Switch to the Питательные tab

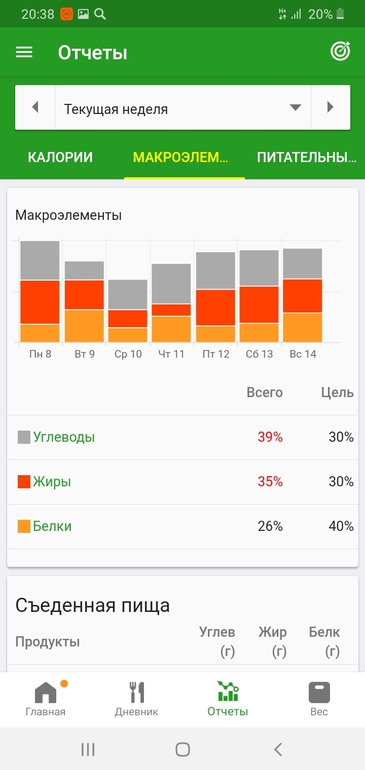(x=306, y=158)
